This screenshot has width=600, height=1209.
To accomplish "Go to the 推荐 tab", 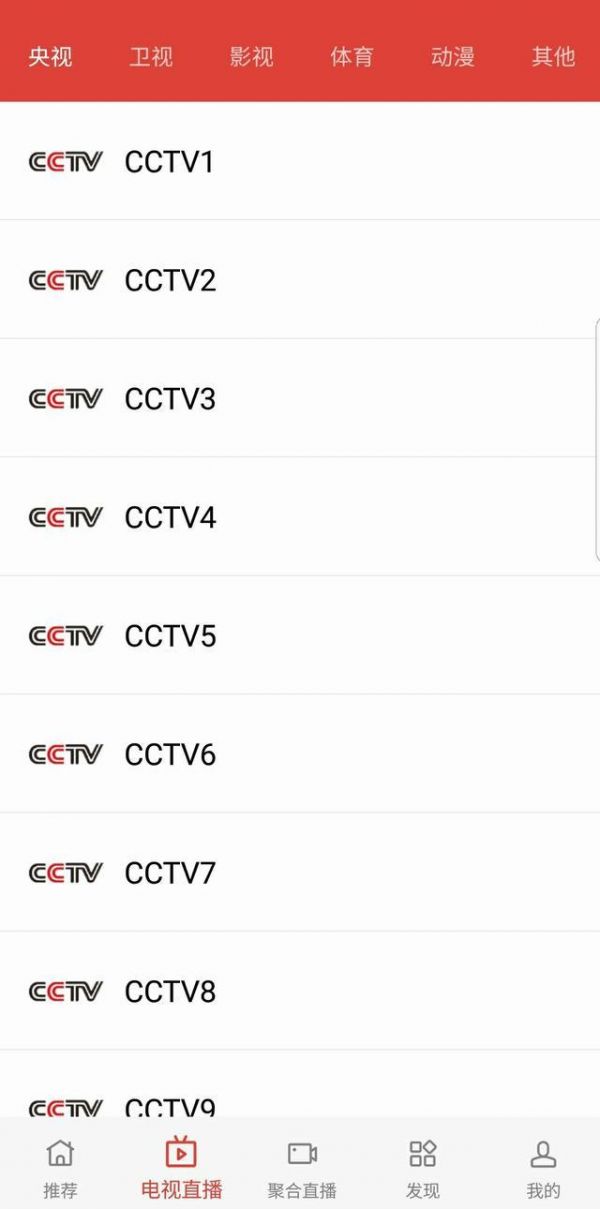I will pyautogui.click(x=60, y=1168).
